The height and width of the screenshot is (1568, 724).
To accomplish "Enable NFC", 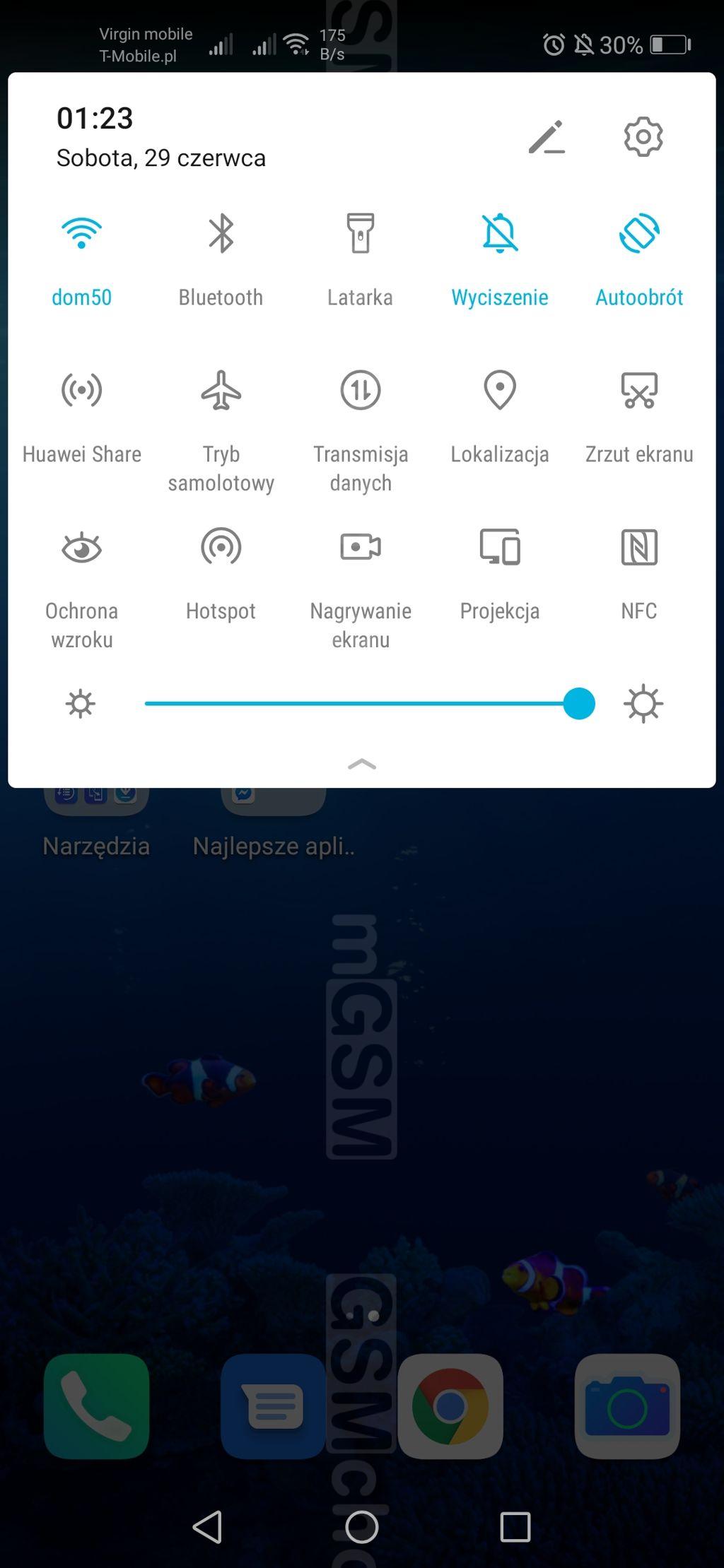I will 639,548.
